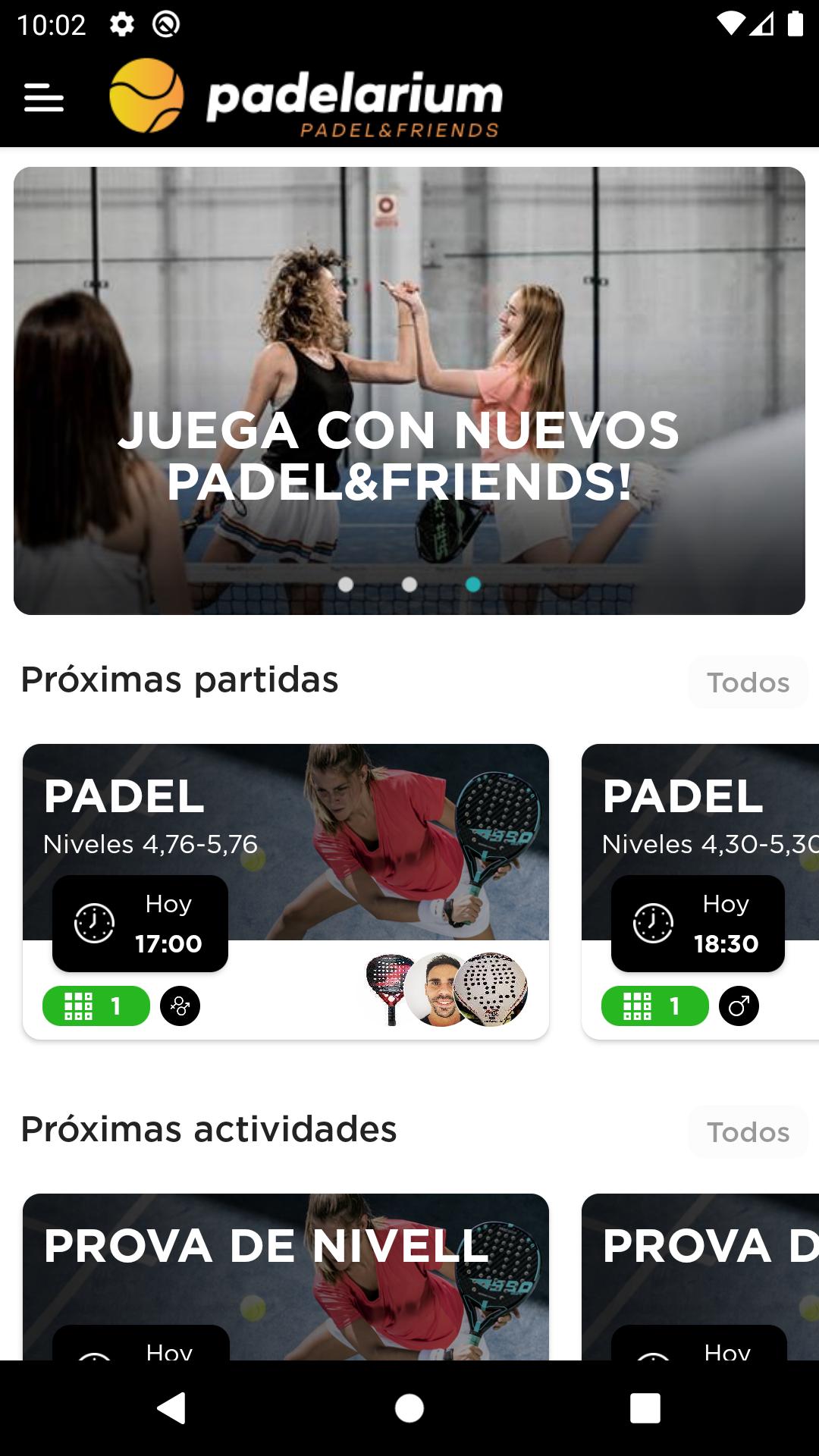Tap the male gender icon on the 18:30 match

click(737, 1008)
